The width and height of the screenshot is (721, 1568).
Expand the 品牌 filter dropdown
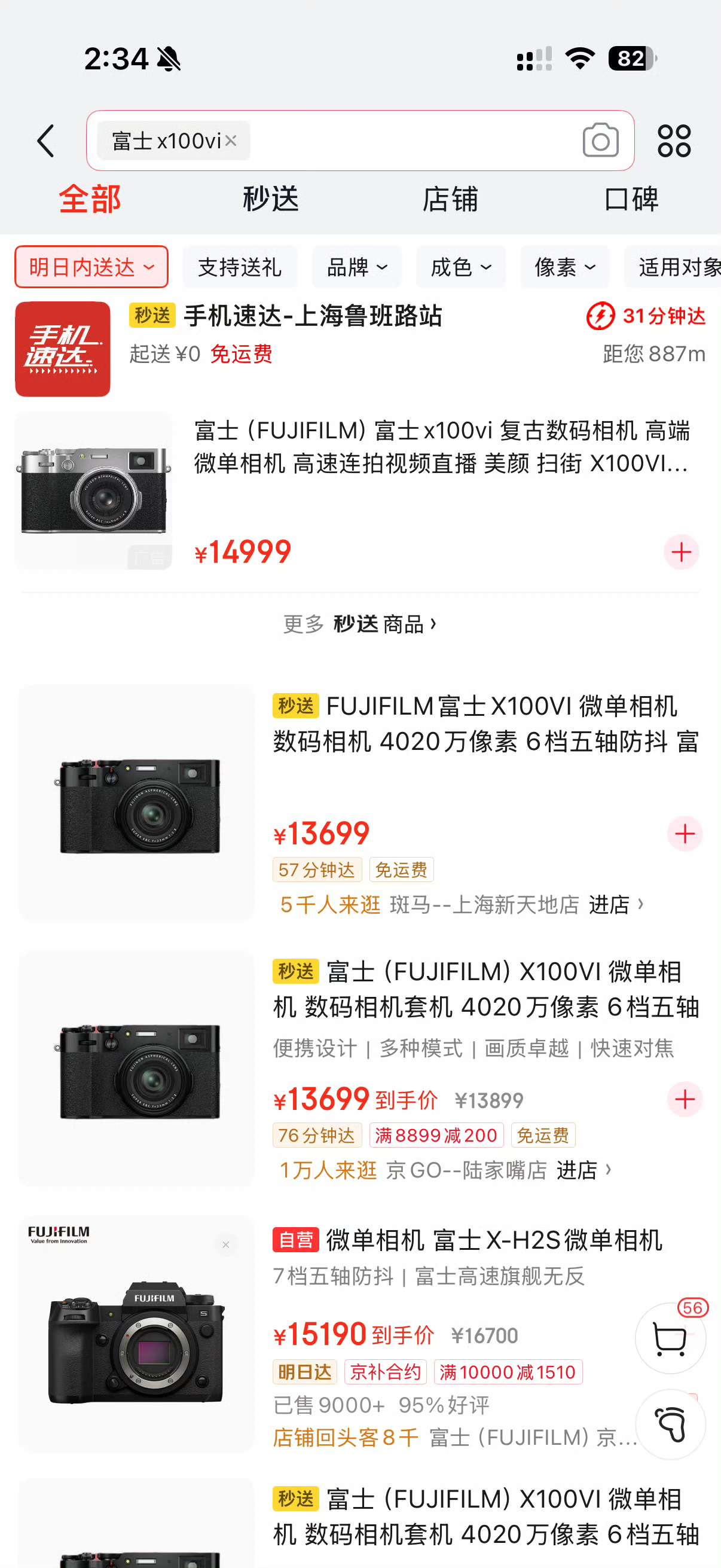[356, 267]
